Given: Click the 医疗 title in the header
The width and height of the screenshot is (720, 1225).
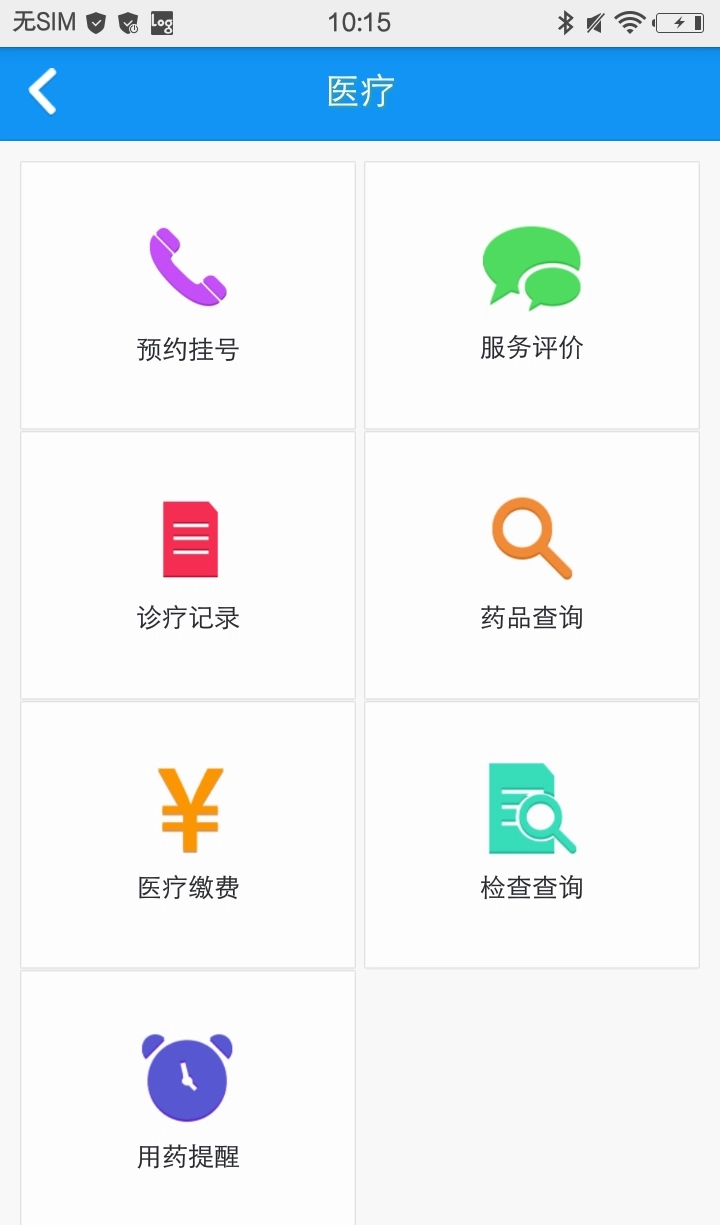Looking at the screenshot, I should (359, 90).
